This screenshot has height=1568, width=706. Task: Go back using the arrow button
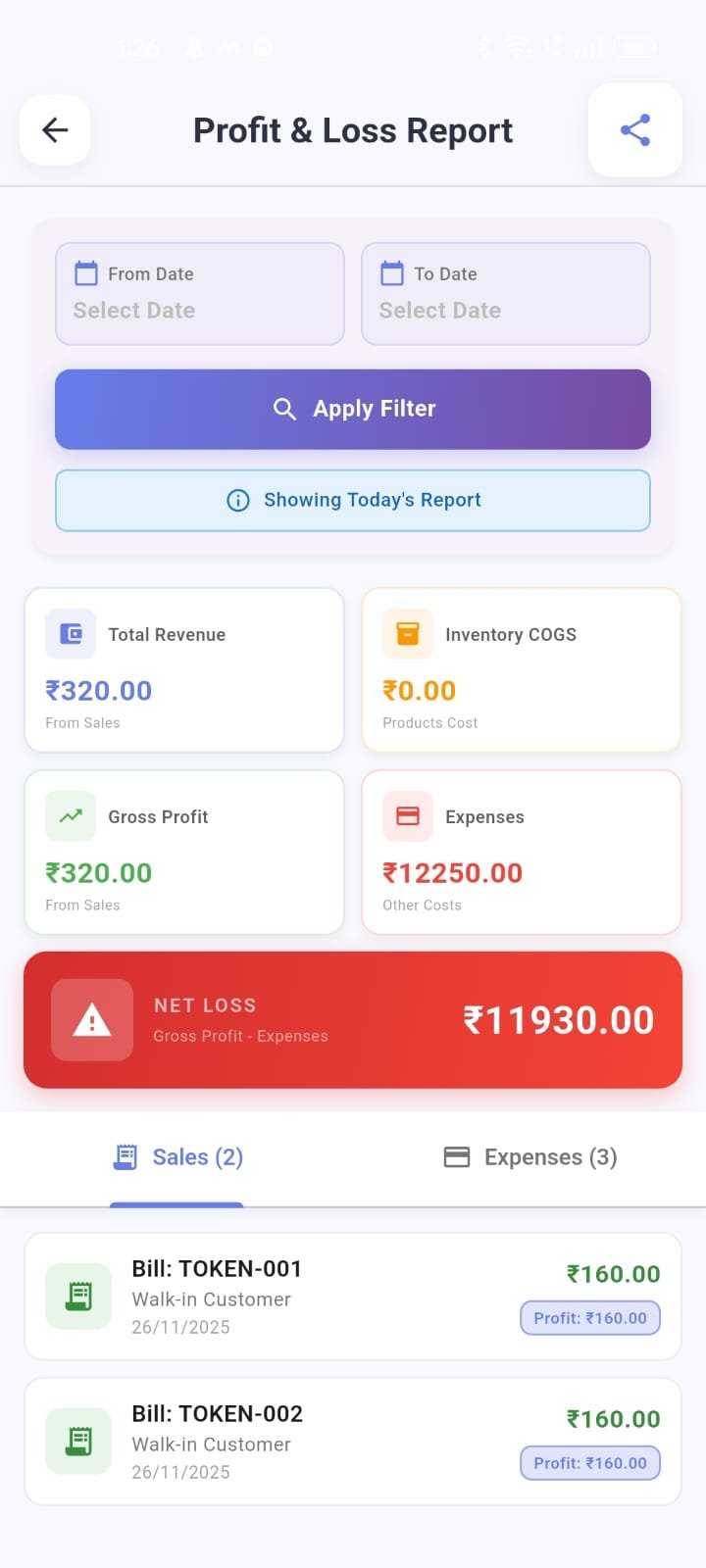pyautogui.click(x=55, y=130)
